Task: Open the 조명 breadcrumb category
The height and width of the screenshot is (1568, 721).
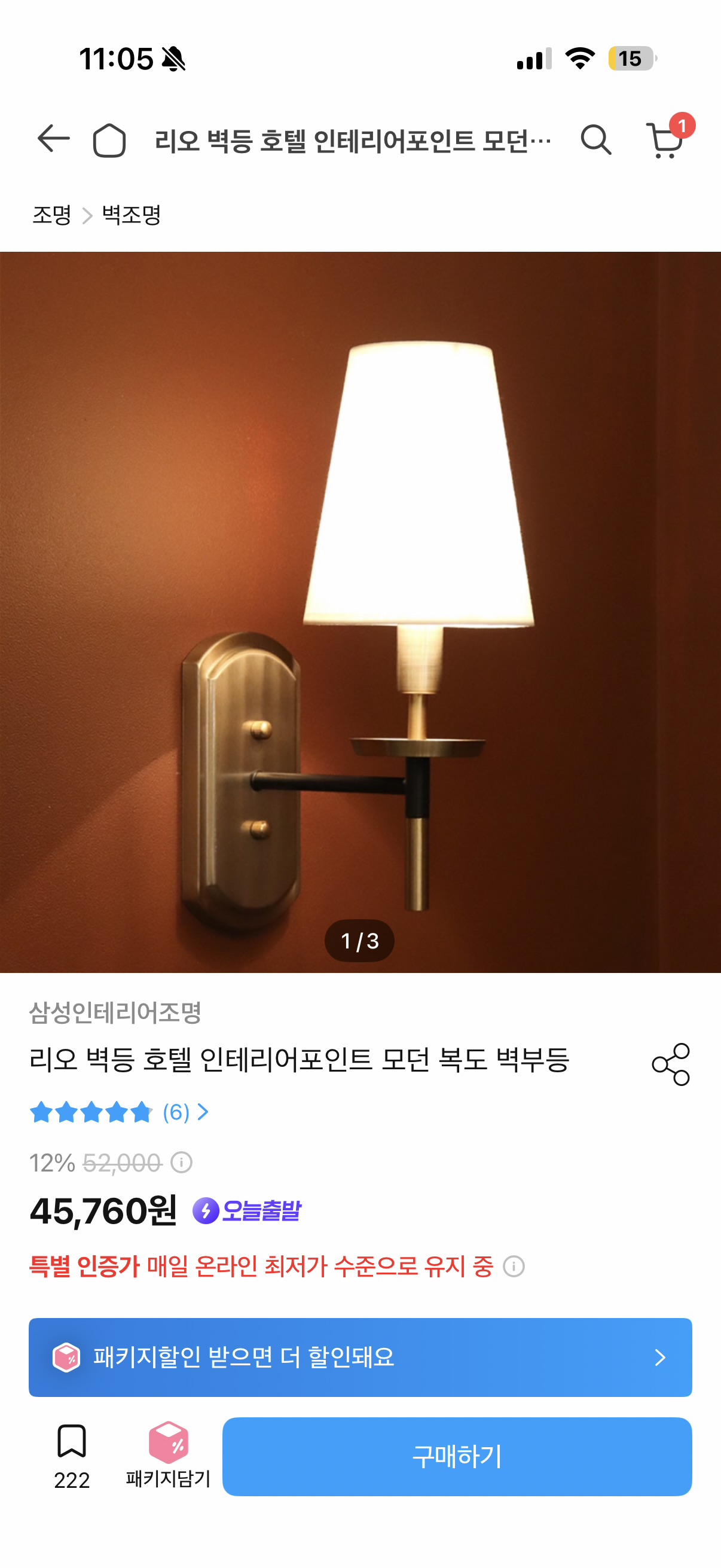Action: tap(52, 215)
